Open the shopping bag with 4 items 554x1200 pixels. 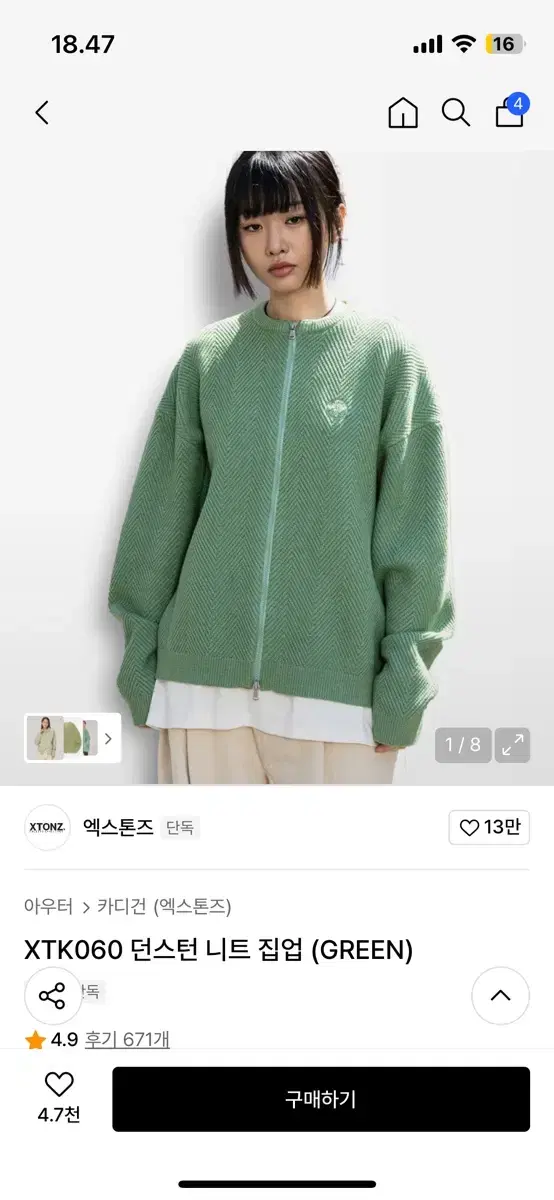point(511,111)
